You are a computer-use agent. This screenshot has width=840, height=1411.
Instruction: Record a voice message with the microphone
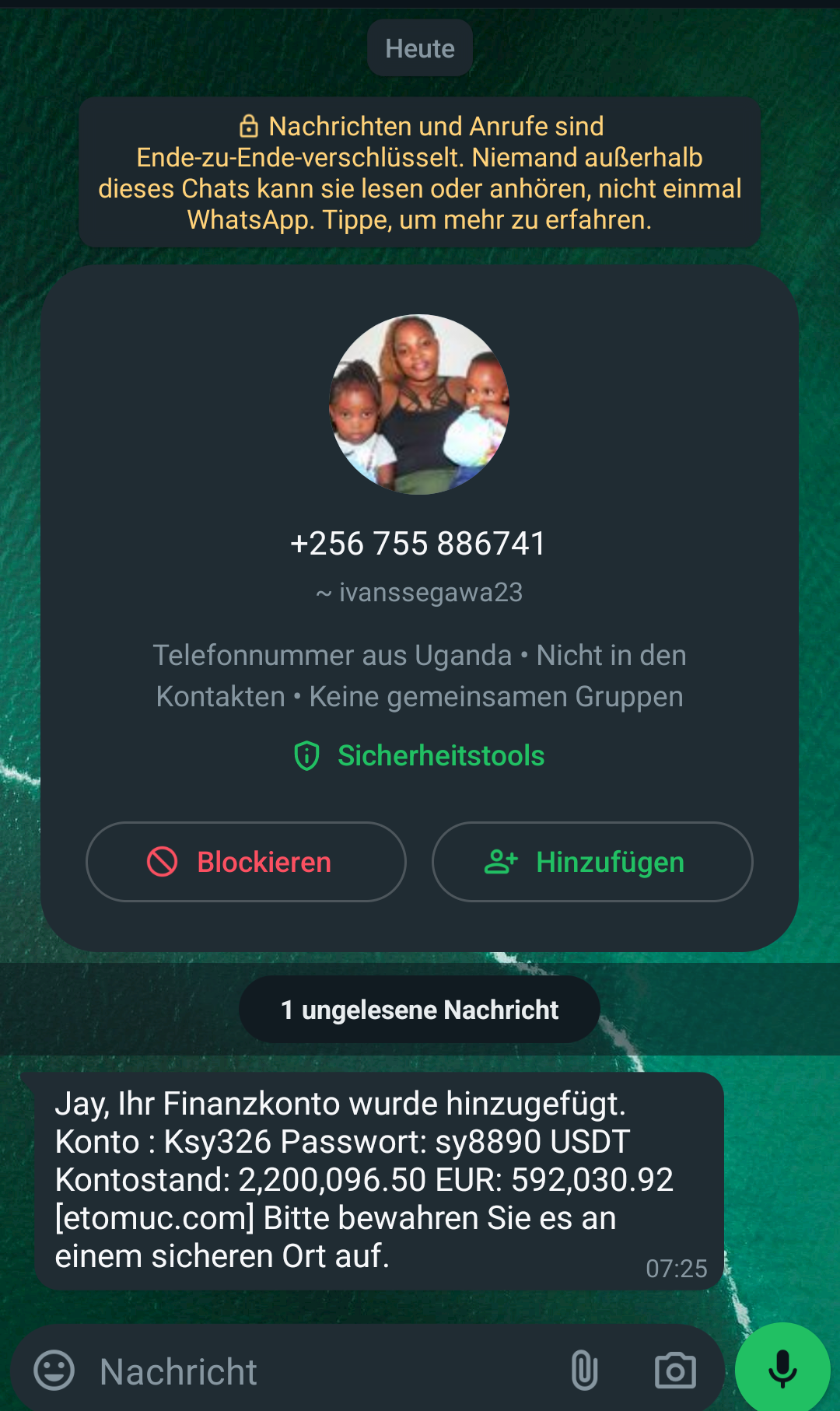[782, 1369]
